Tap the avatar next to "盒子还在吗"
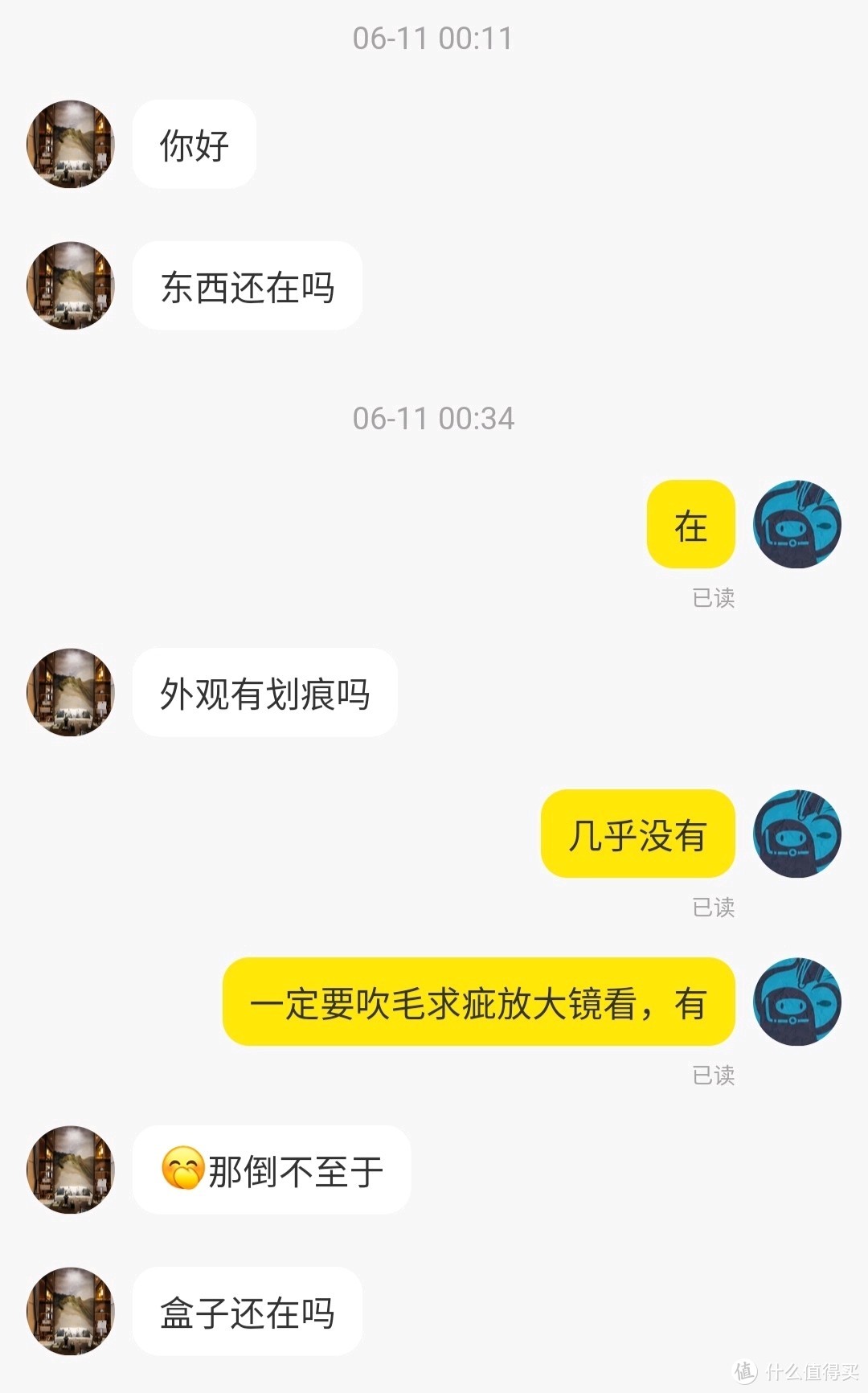 pyautogui.click(x=71, y=1311)
